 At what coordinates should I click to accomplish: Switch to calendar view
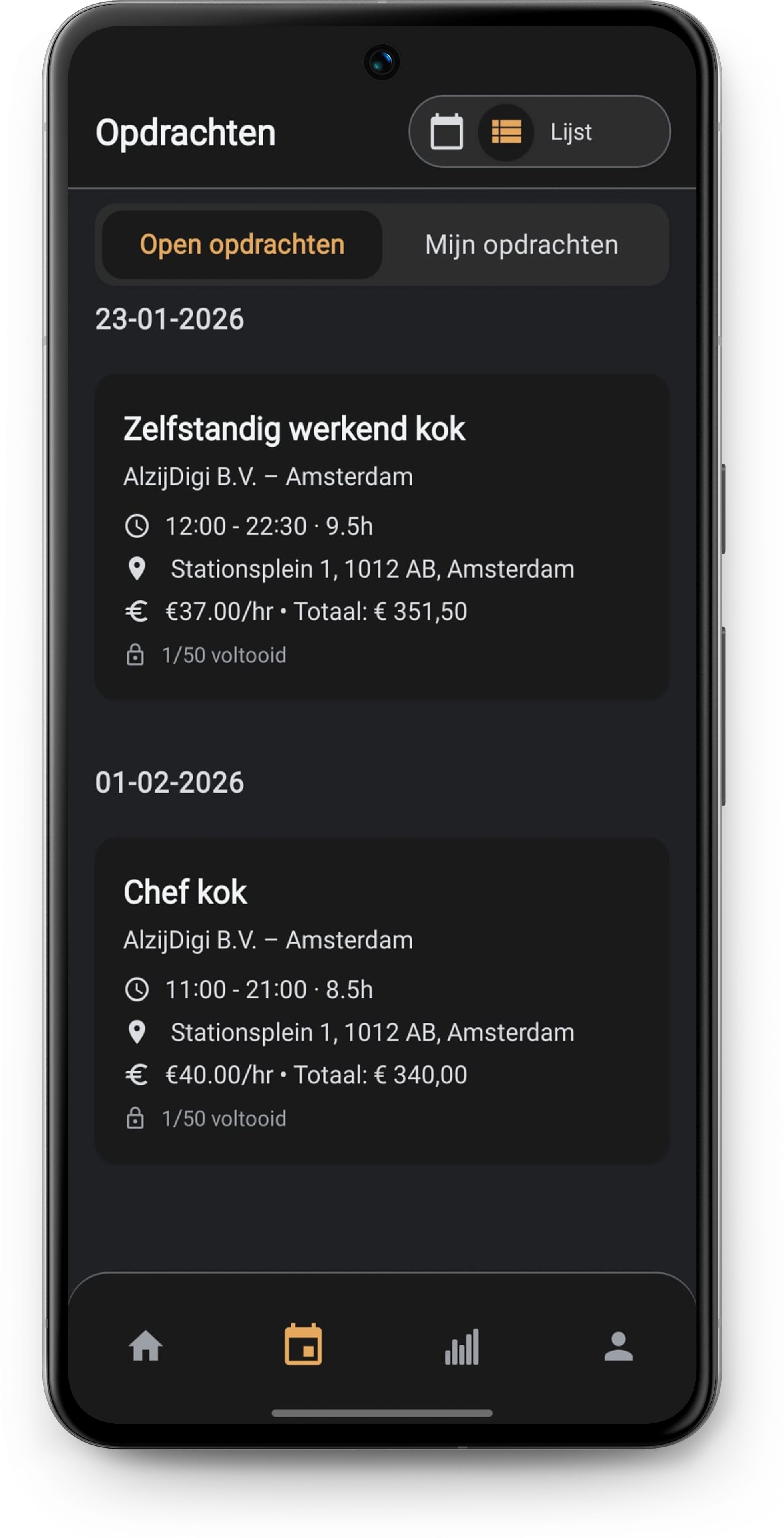coord(446,132)
